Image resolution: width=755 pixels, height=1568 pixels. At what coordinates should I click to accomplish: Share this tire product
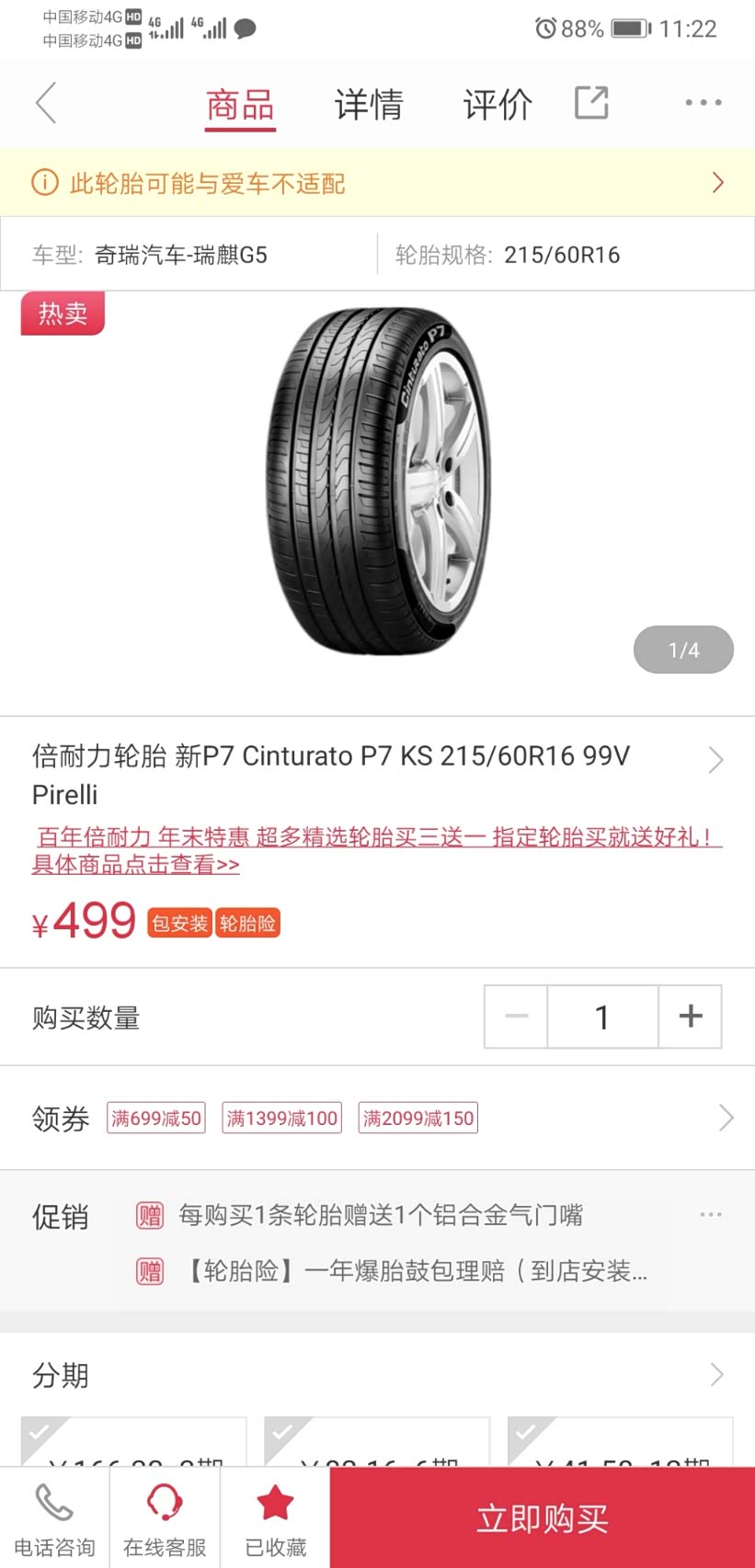pyautogui.click(x=591, y=103)
